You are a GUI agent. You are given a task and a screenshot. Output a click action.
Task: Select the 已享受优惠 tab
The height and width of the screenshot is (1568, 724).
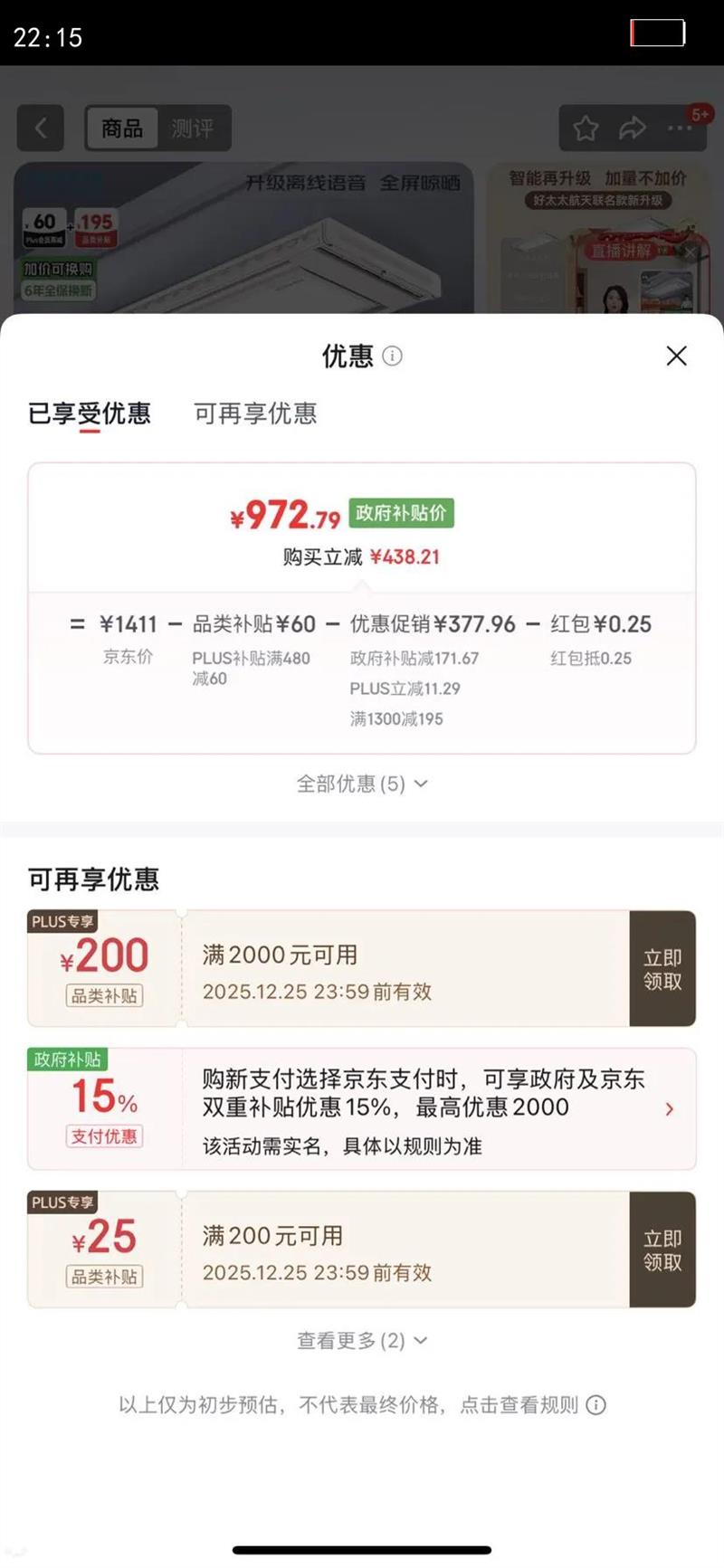87,414
